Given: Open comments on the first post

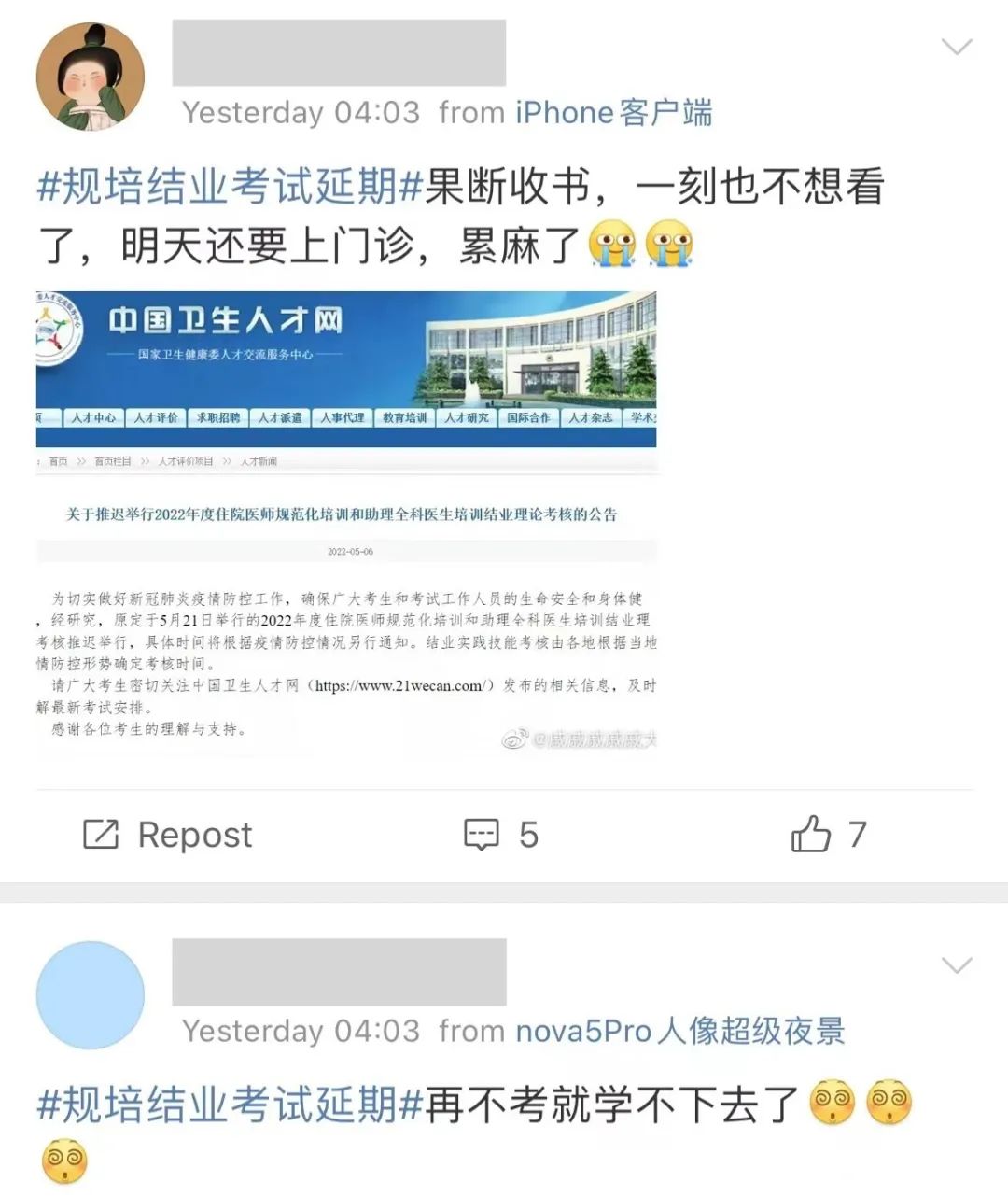Looking at the screenshot, I should (x=501, y=834).
